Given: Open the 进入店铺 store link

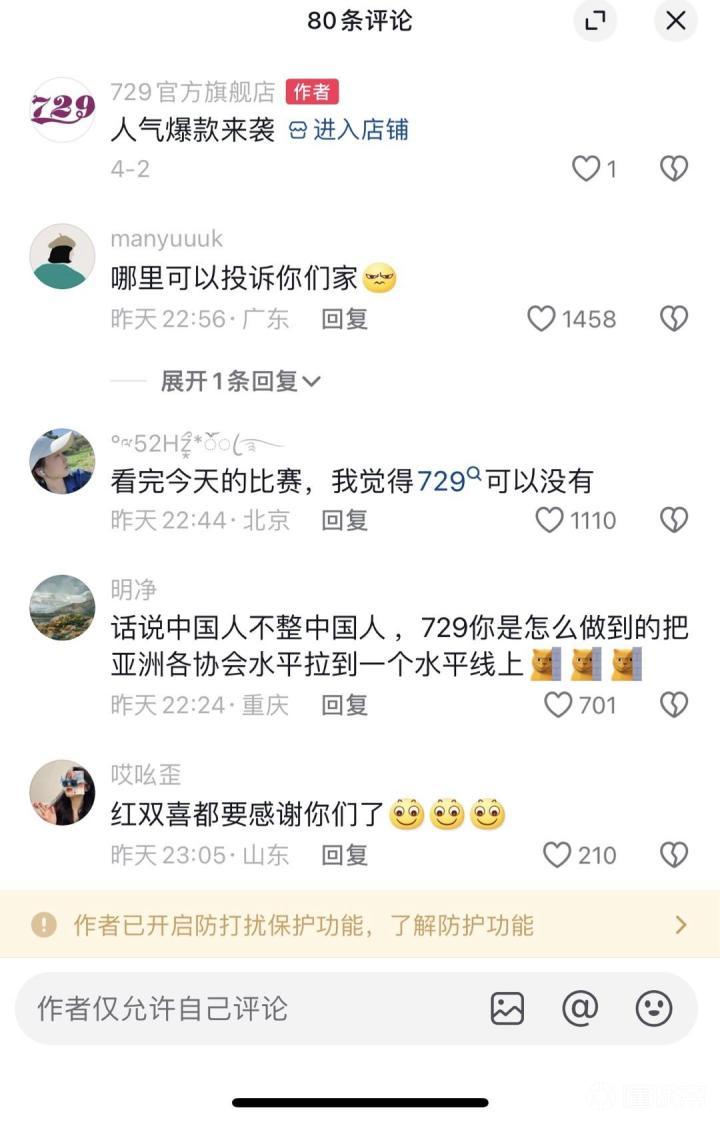Looking at the screenshot, I should coord(349,130).
